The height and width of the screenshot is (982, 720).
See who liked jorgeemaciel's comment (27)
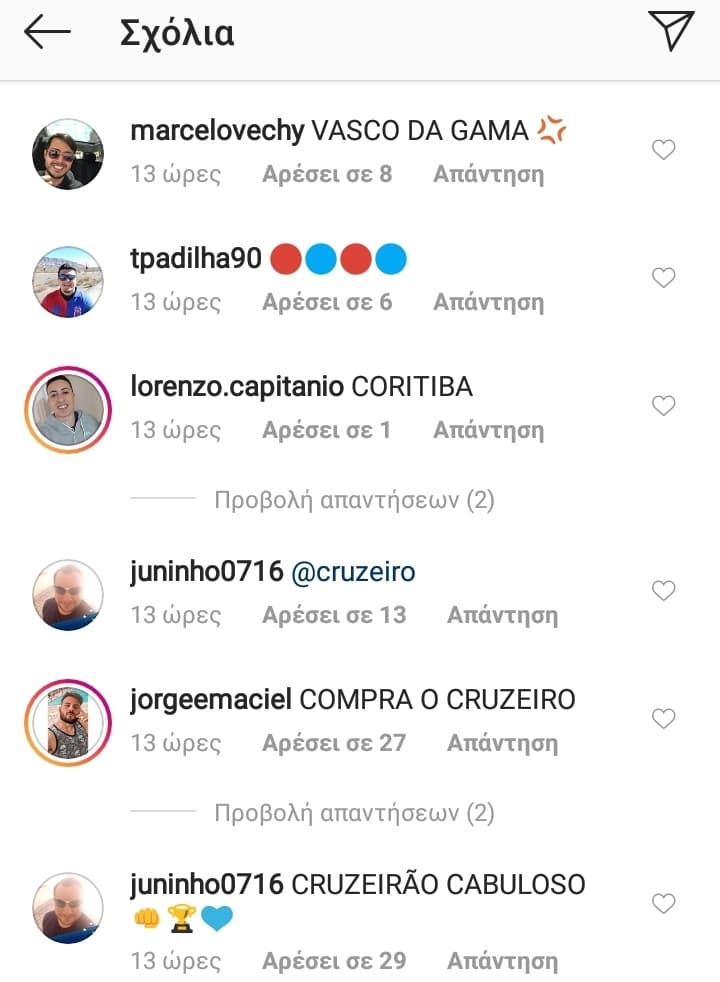pos(334,743)
